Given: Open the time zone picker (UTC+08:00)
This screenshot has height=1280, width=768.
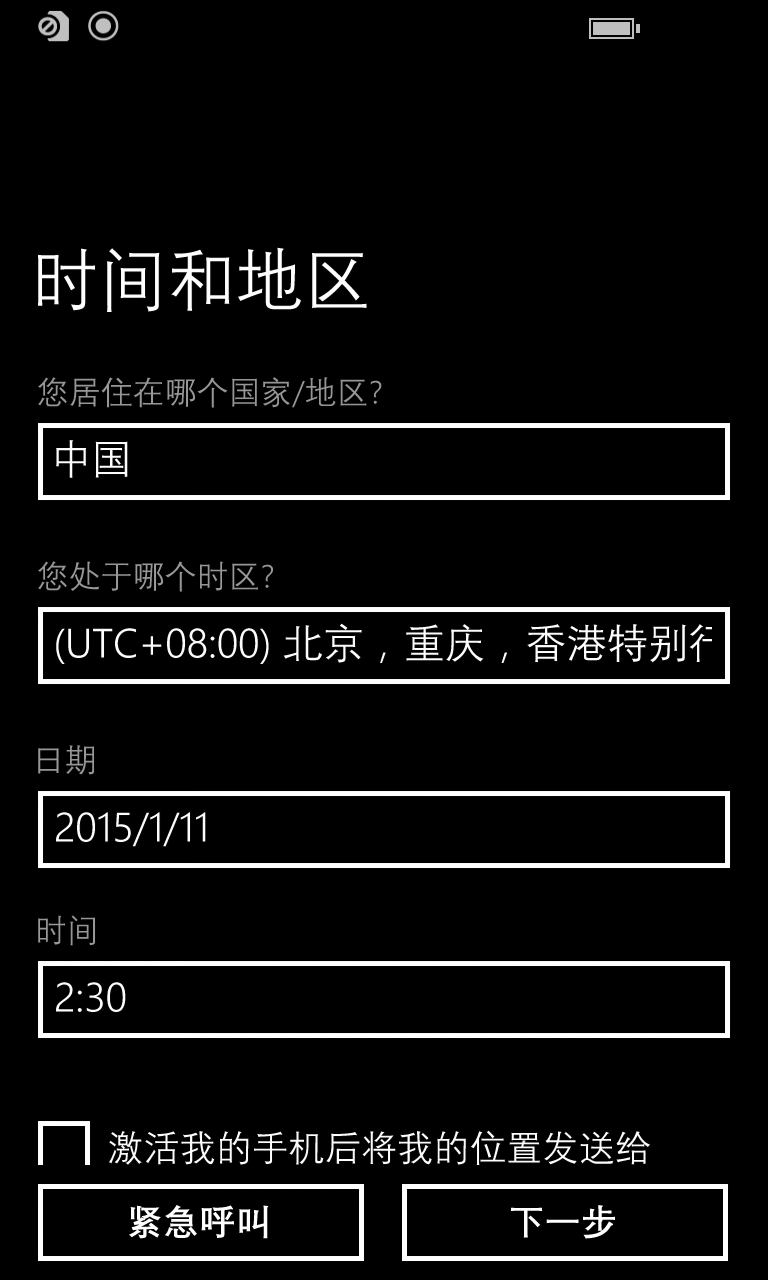Looking at the screenshot, I should point(384,645).
